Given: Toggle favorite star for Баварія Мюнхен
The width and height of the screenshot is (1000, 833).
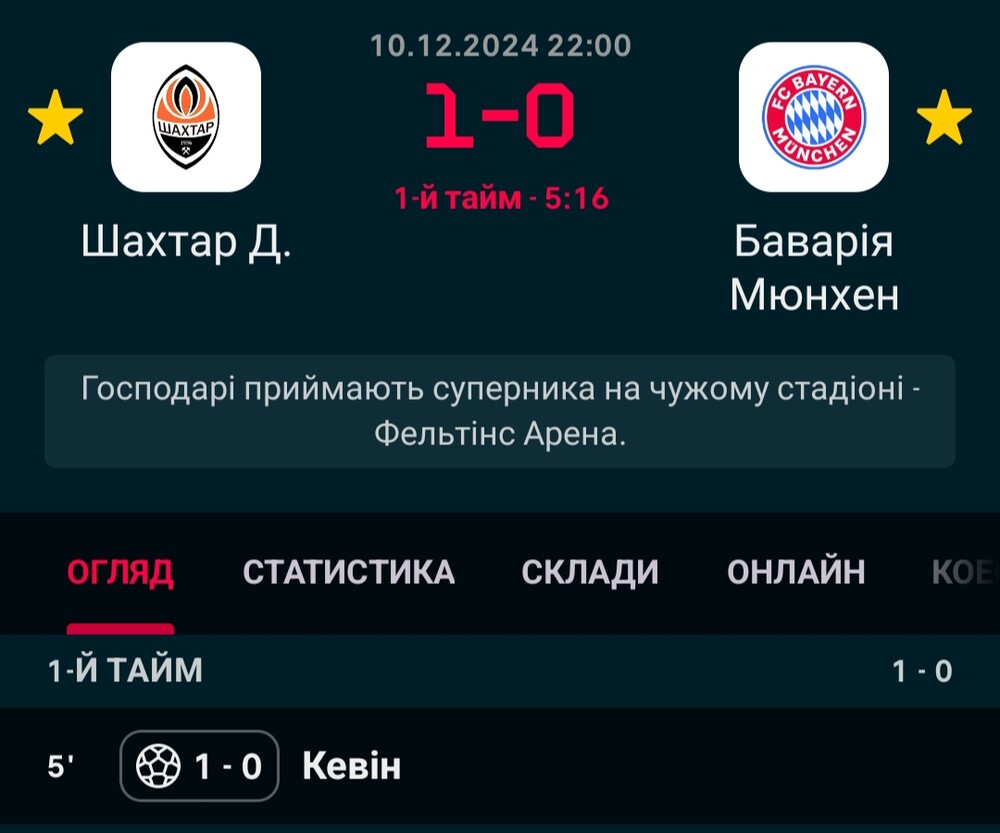Looking at the screenshot, I should [x=943, y=120].
